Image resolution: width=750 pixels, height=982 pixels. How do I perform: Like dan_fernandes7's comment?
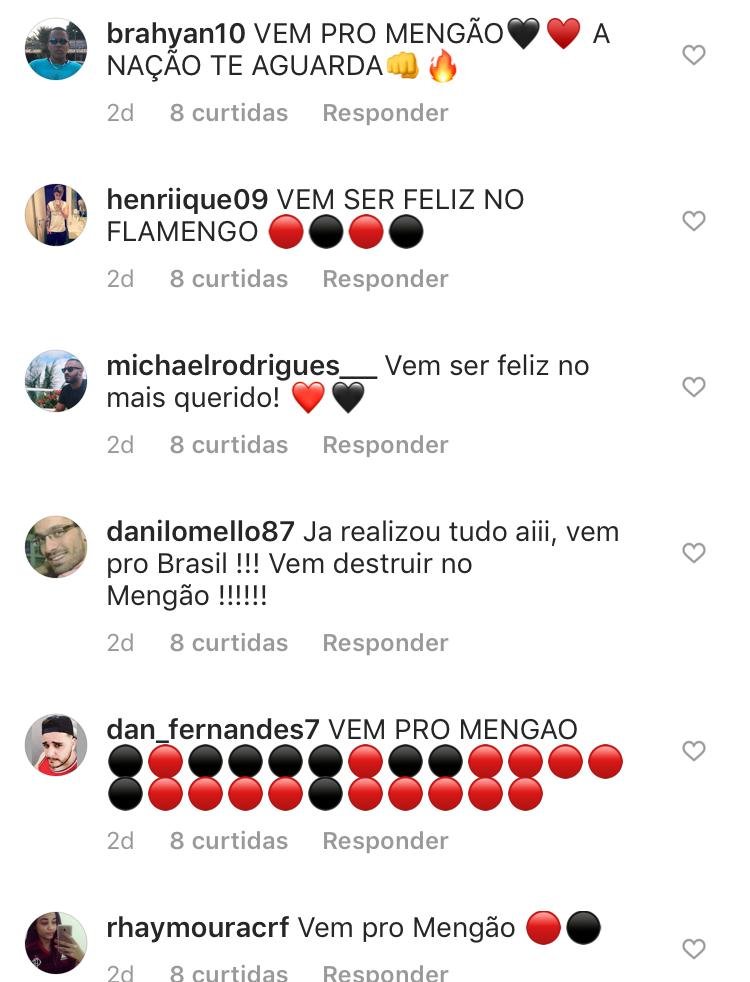coord(693,751)
